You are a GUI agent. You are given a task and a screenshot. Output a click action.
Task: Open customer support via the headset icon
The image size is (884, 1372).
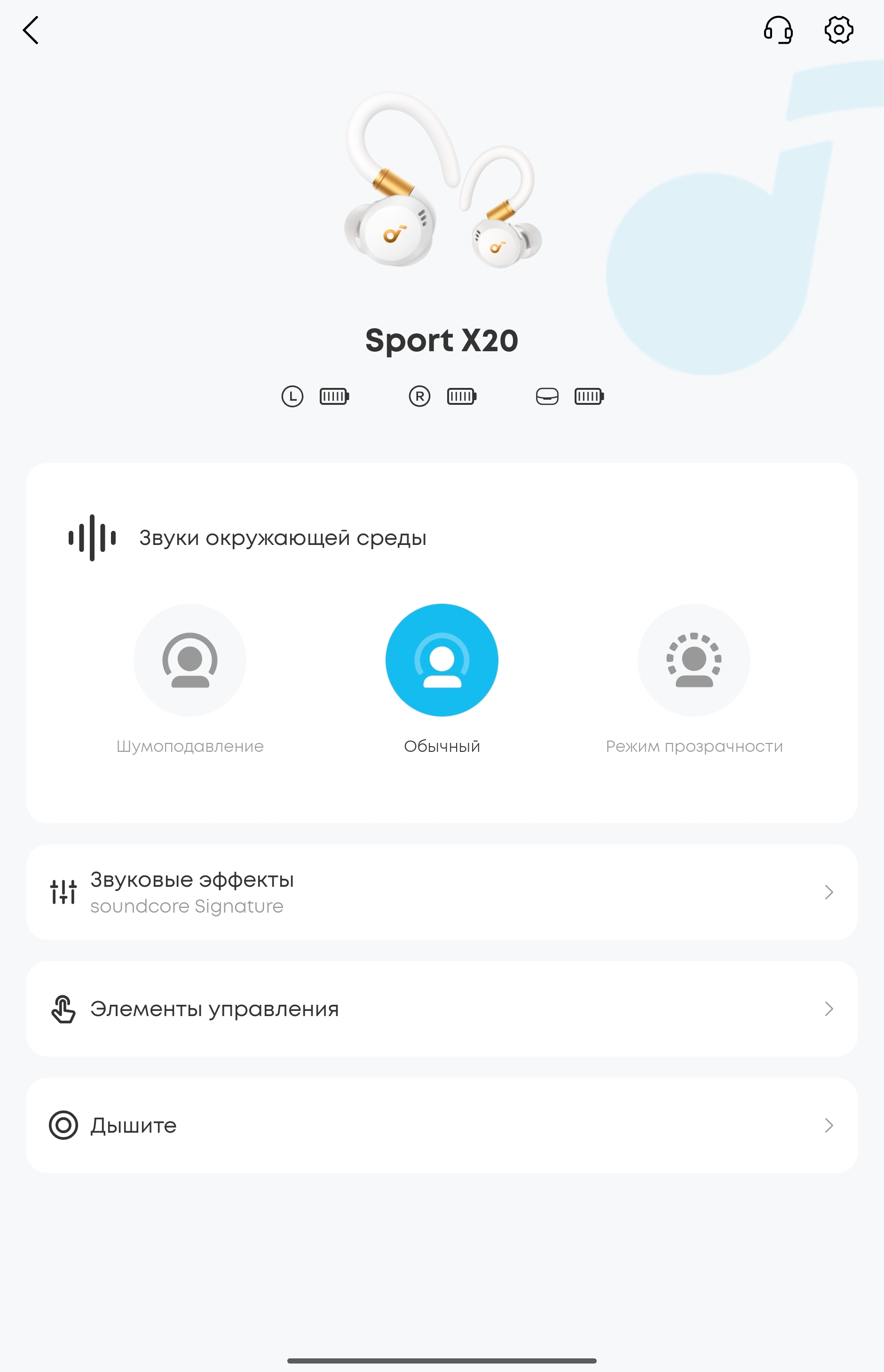tap(778, 30)
